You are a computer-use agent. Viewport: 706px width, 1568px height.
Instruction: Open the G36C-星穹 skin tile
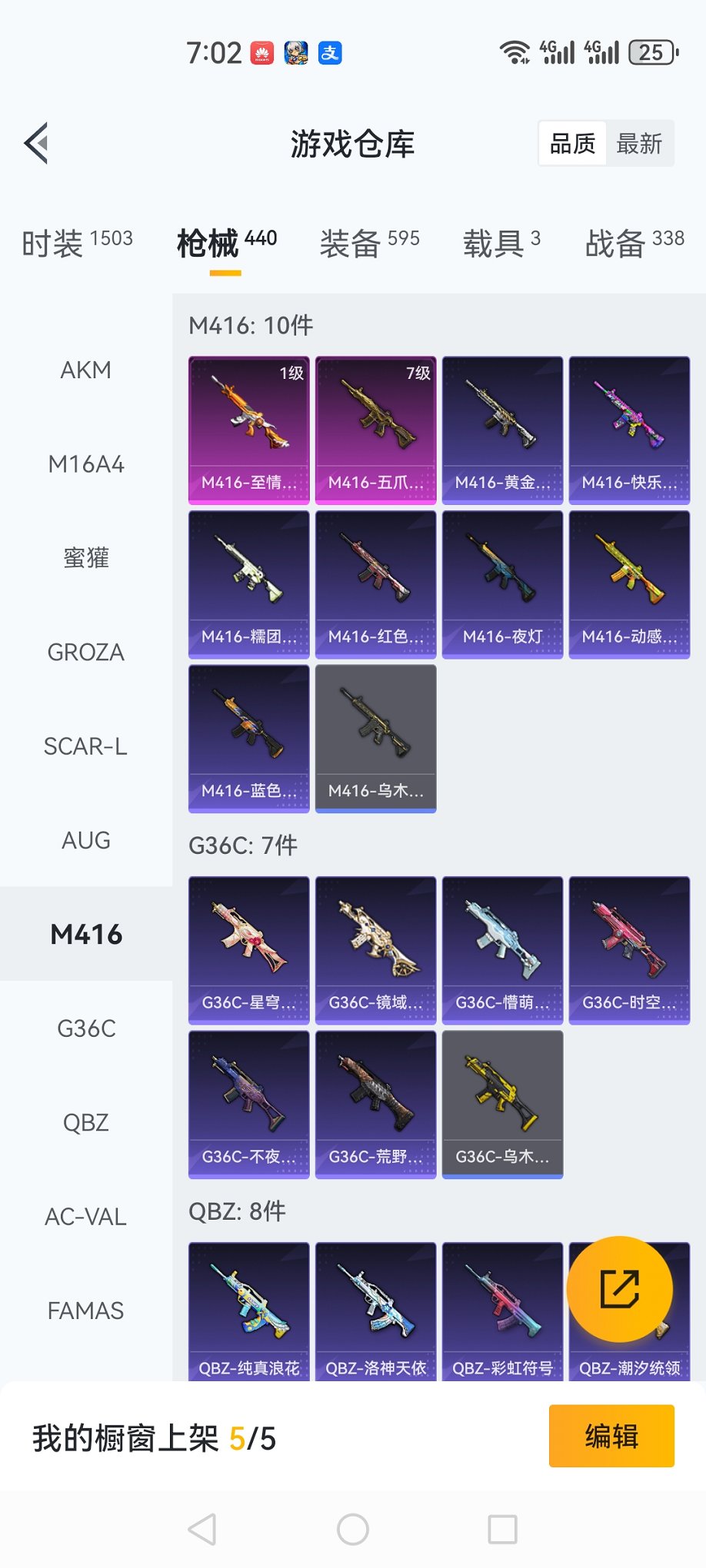click(249, 950)
